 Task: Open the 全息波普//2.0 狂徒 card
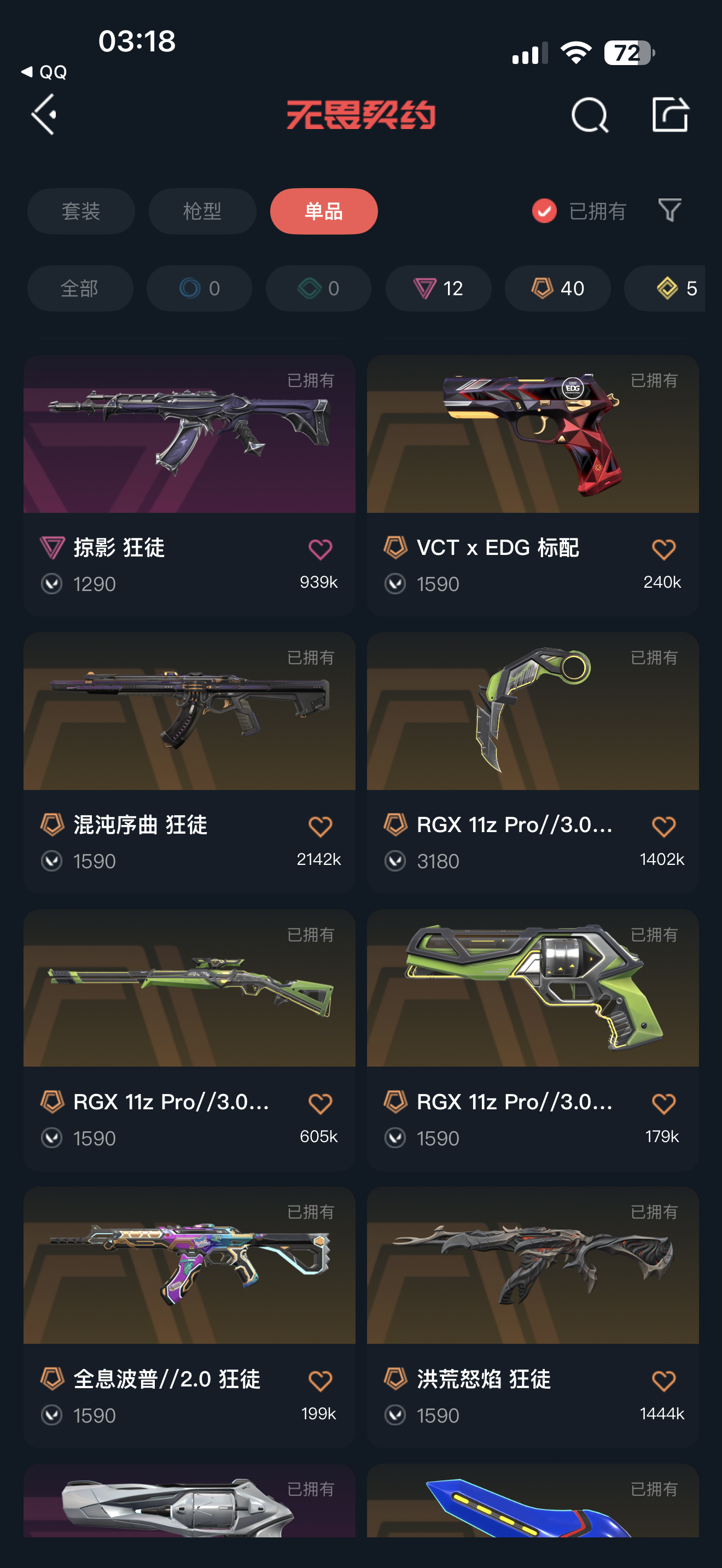click(x=189, y=1316)
